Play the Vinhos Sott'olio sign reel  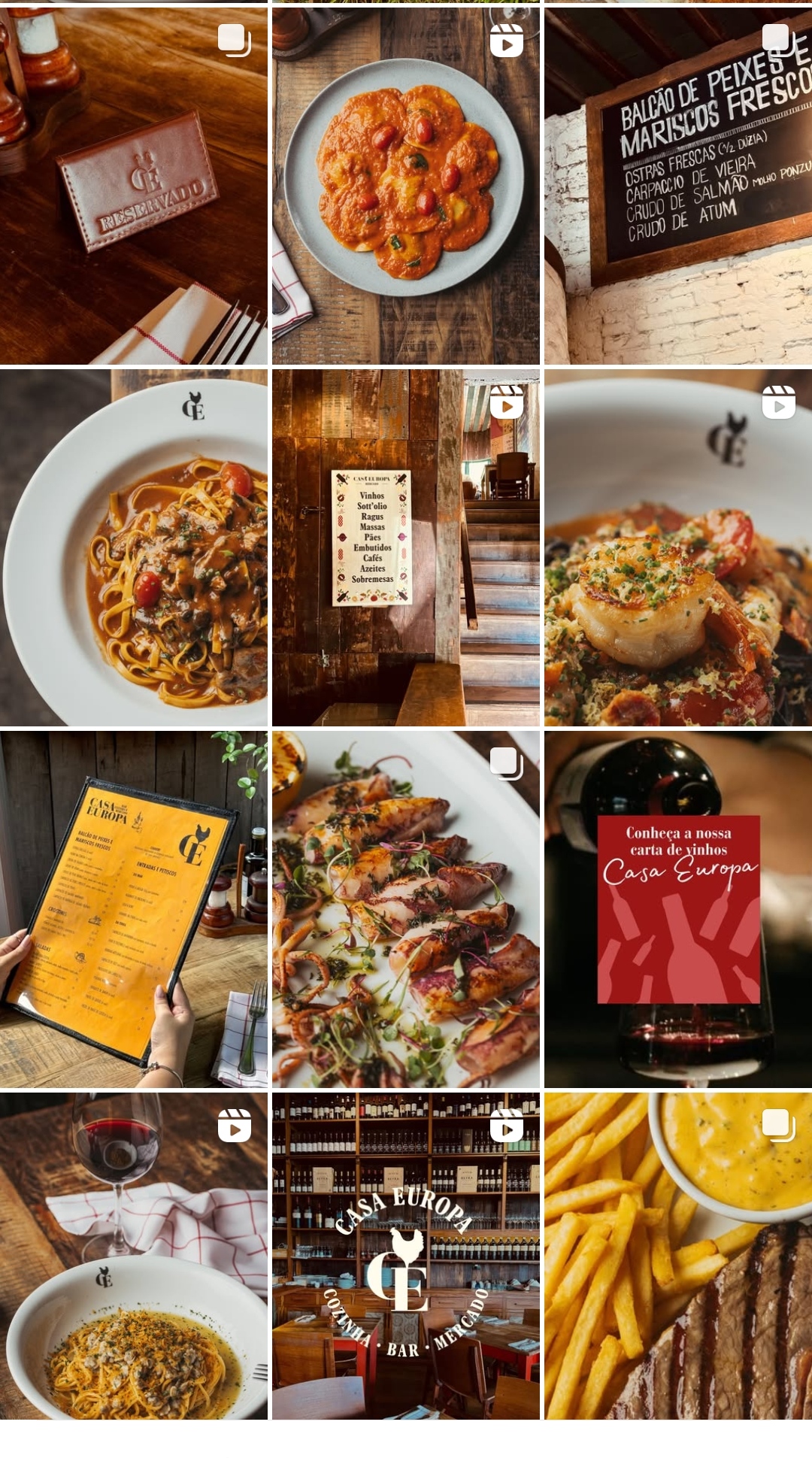coord(405,547)
